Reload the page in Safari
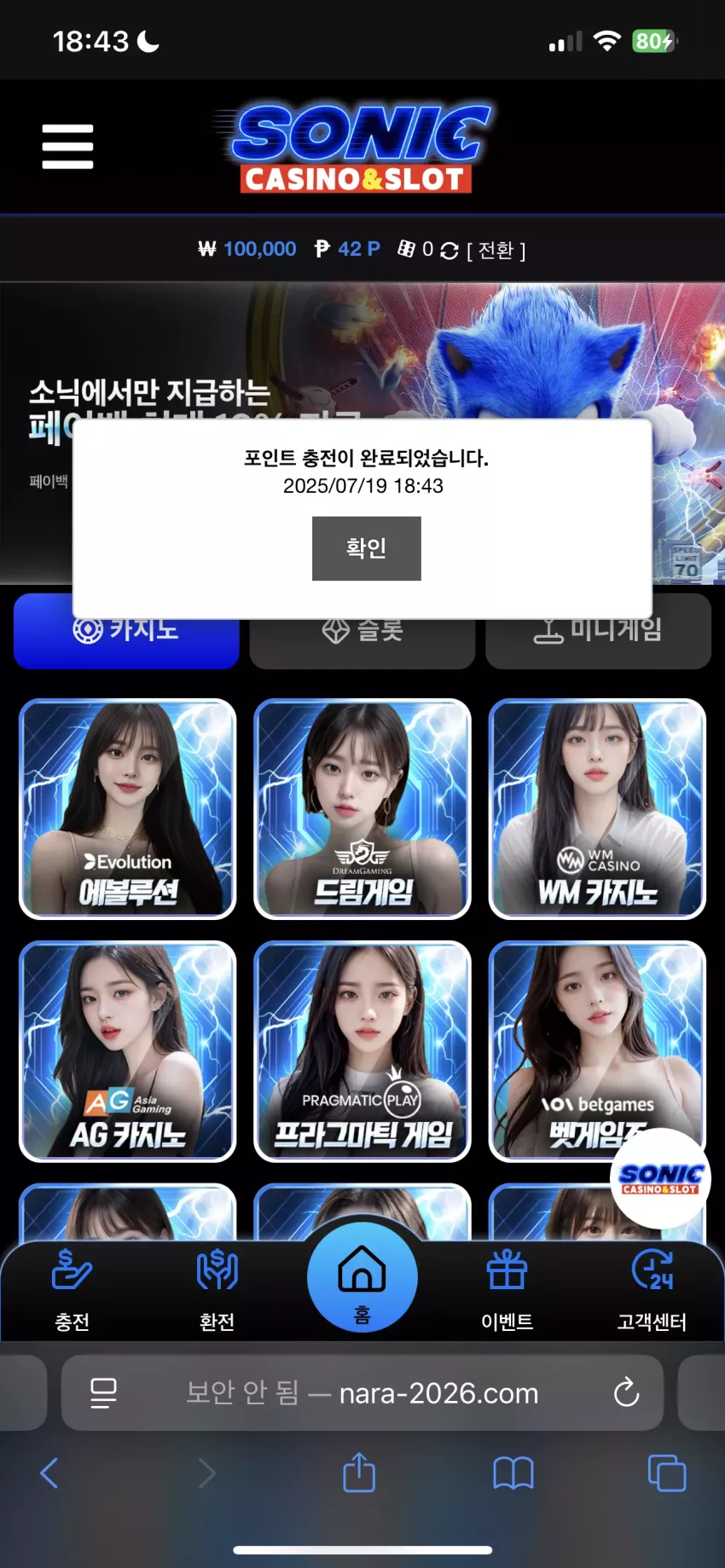The width and height of the screenshot is (725, 1568). coord(626,1392)
